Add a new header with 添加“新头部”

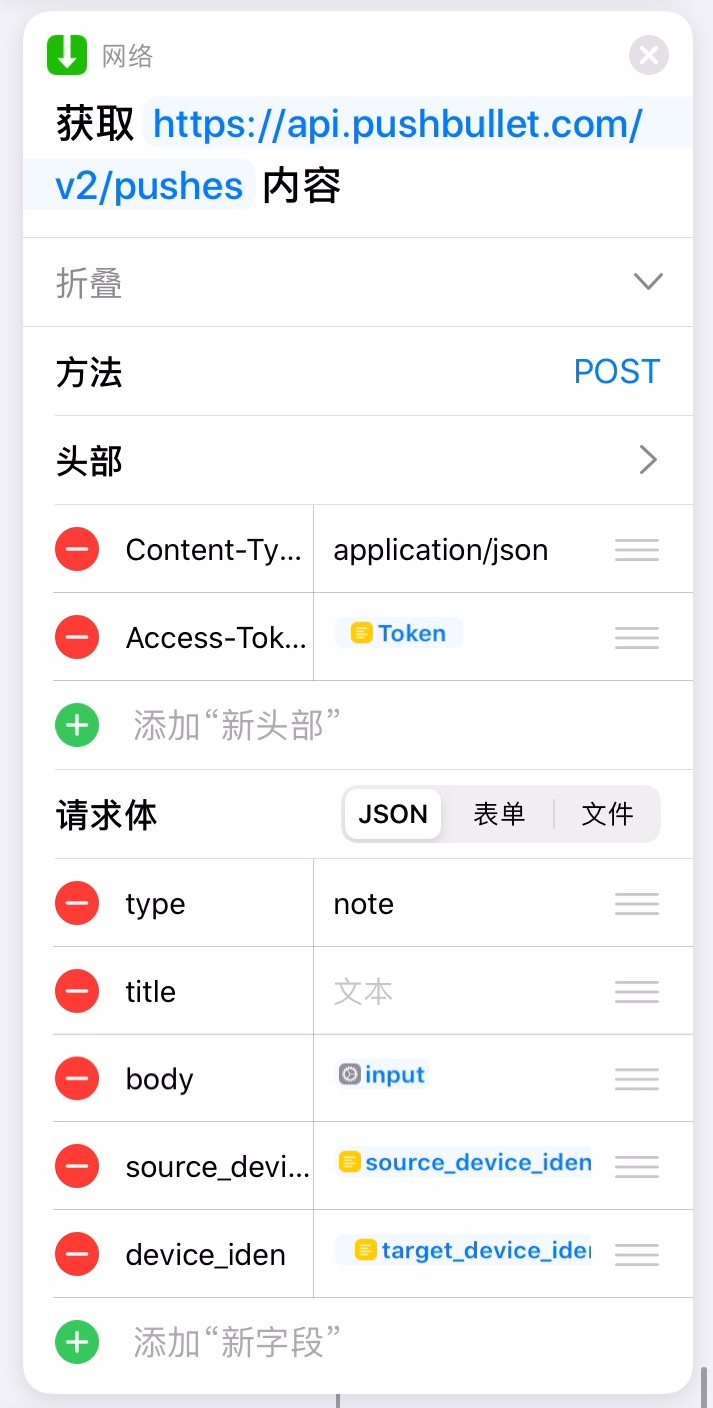click(x=77, y=725)
